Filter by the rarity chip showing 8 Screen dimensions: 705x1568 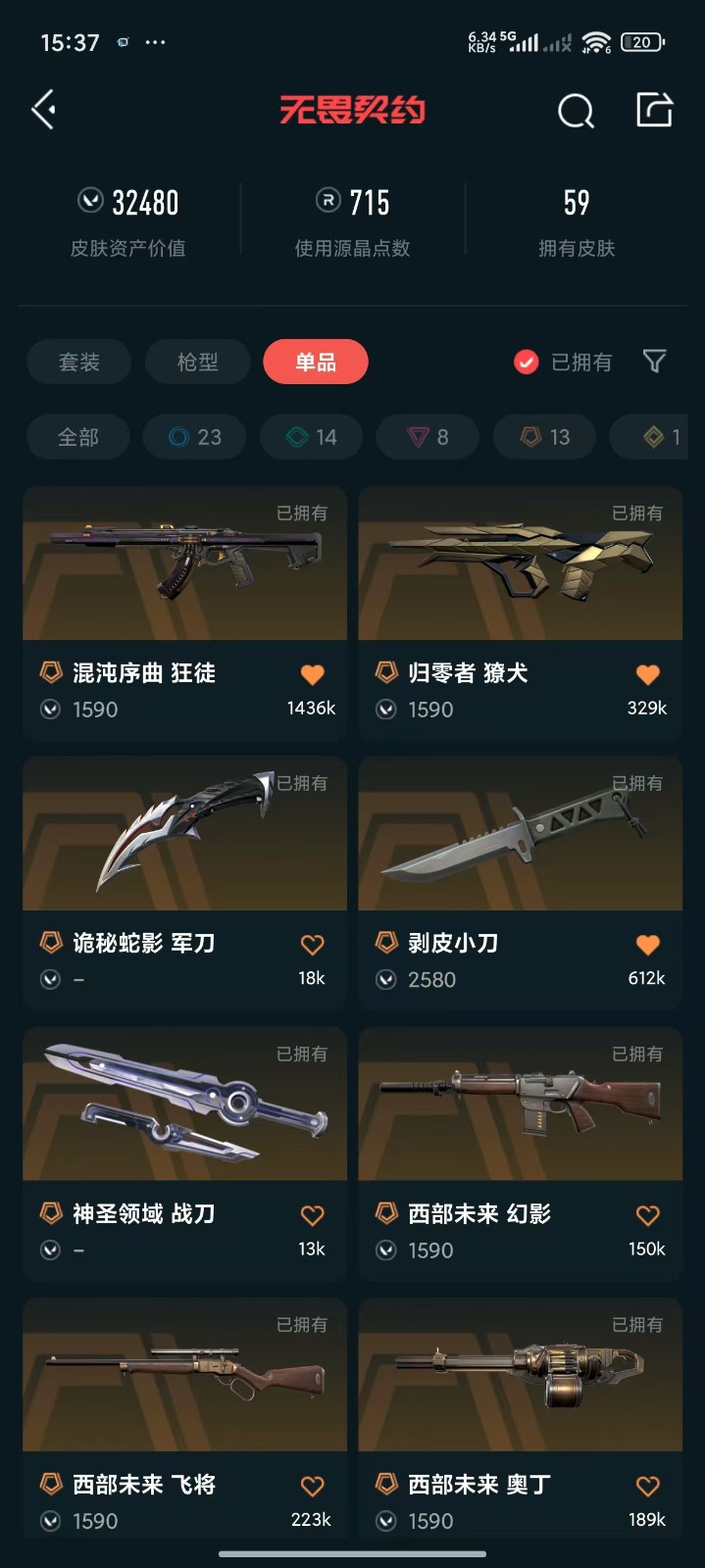click(428, 437)
